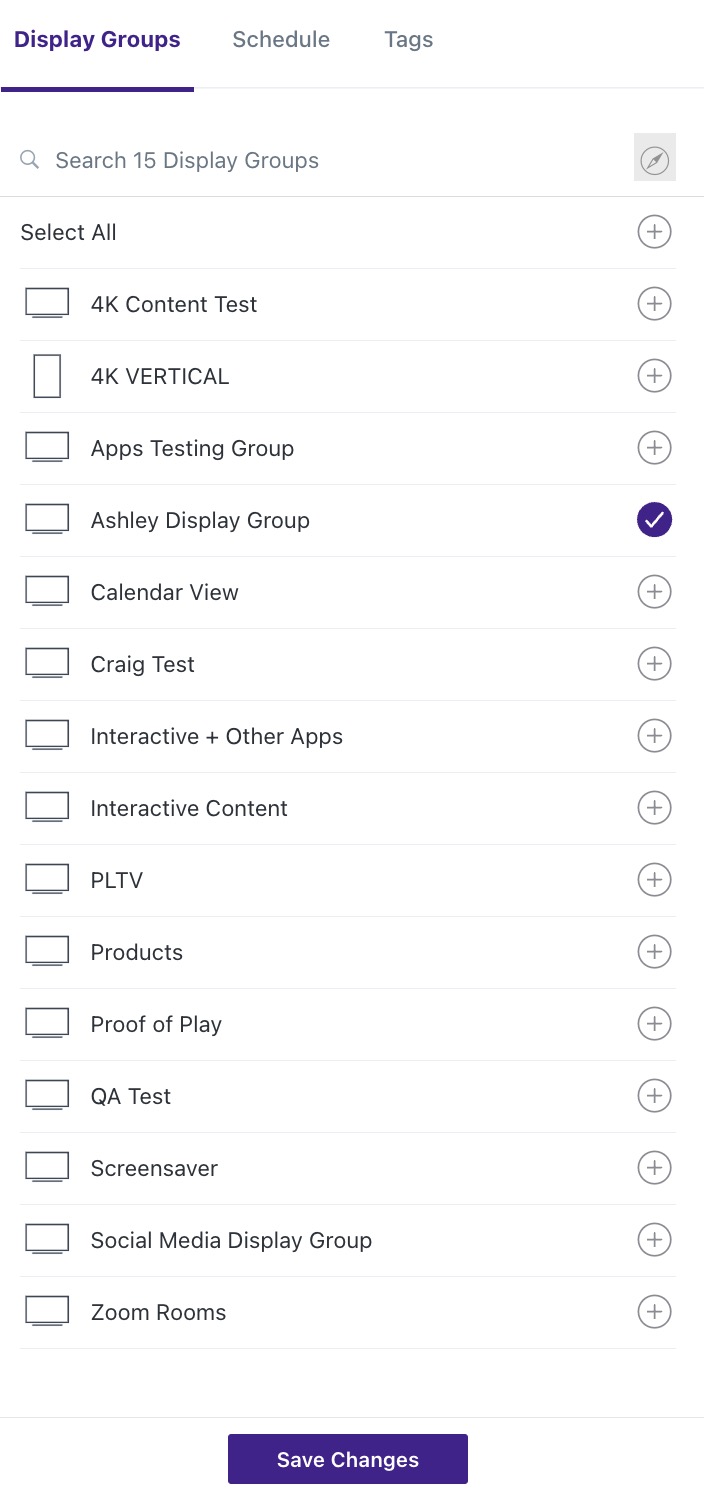
Task: Deselect Ashley Display Group checkmark
Action: [x=655, y=520]
